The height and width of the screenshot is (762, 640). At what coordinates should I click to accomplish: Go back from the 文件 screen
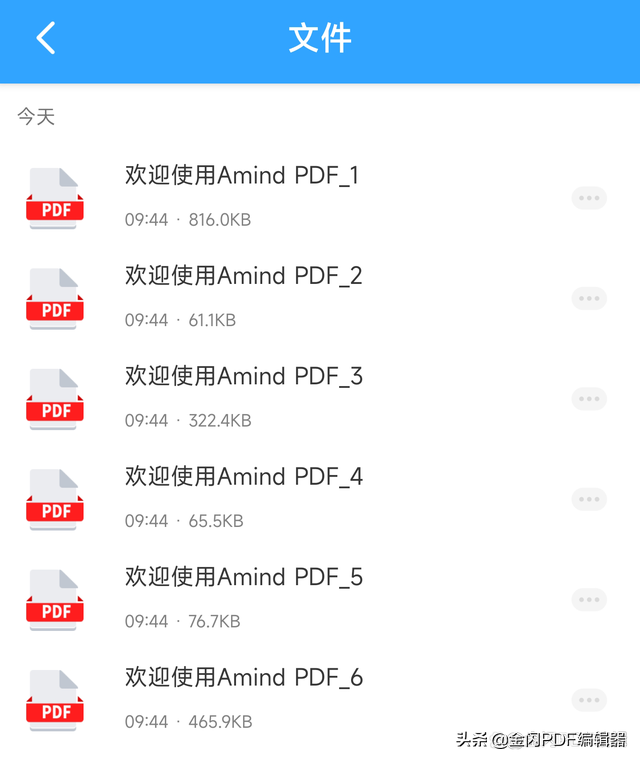click(46, 39)
